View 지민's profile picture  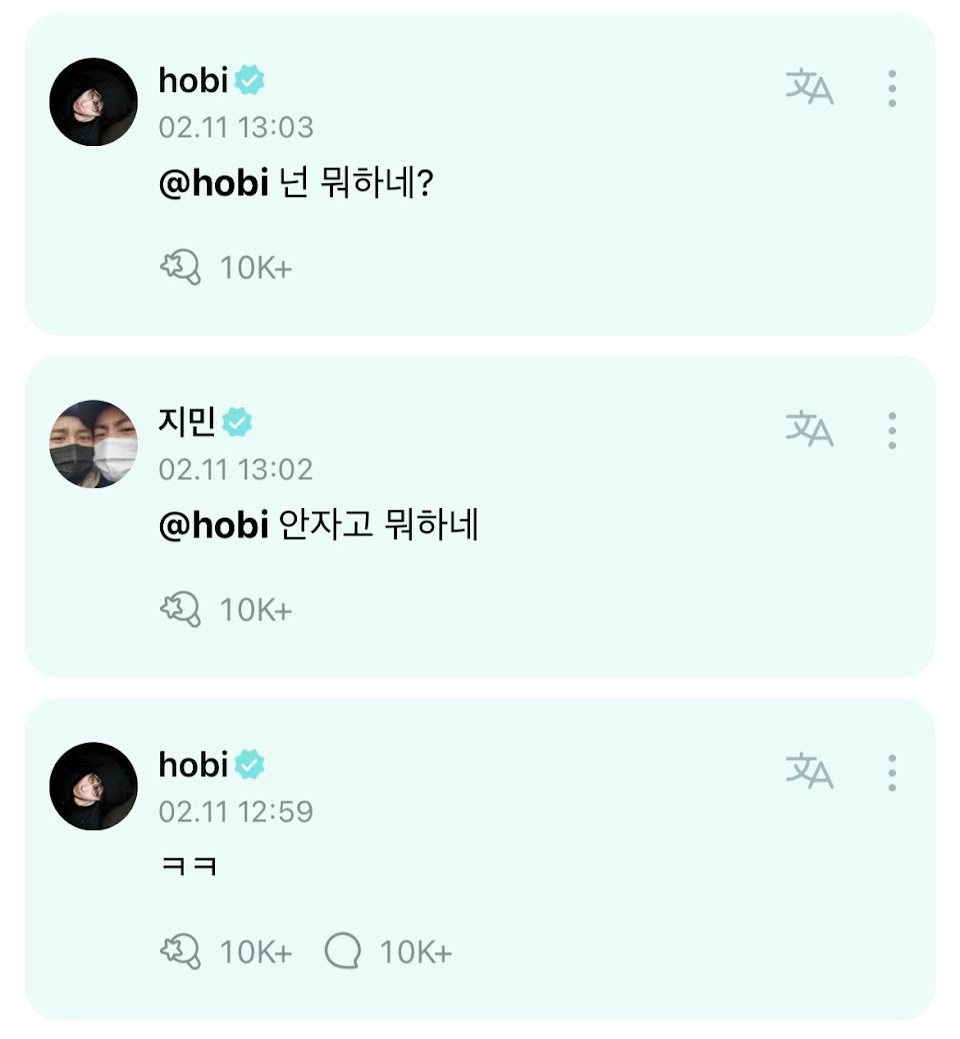pyautogui.click(x=93, y=443)
